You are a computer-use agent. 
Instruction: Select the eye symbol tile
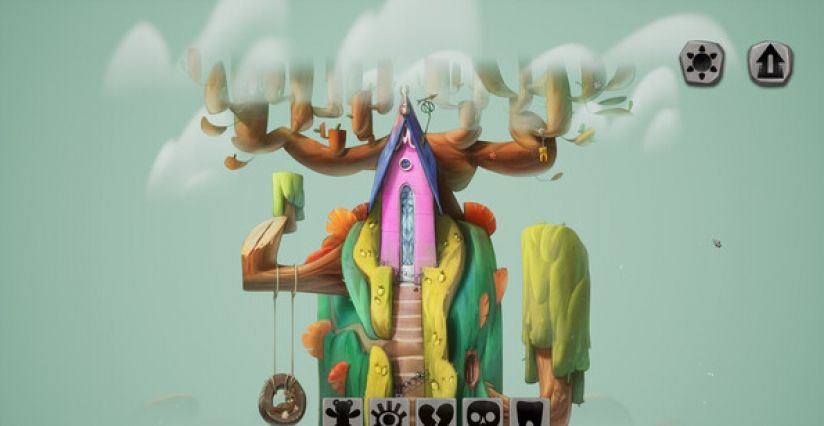pyautogui.click(x=386, y=412)
